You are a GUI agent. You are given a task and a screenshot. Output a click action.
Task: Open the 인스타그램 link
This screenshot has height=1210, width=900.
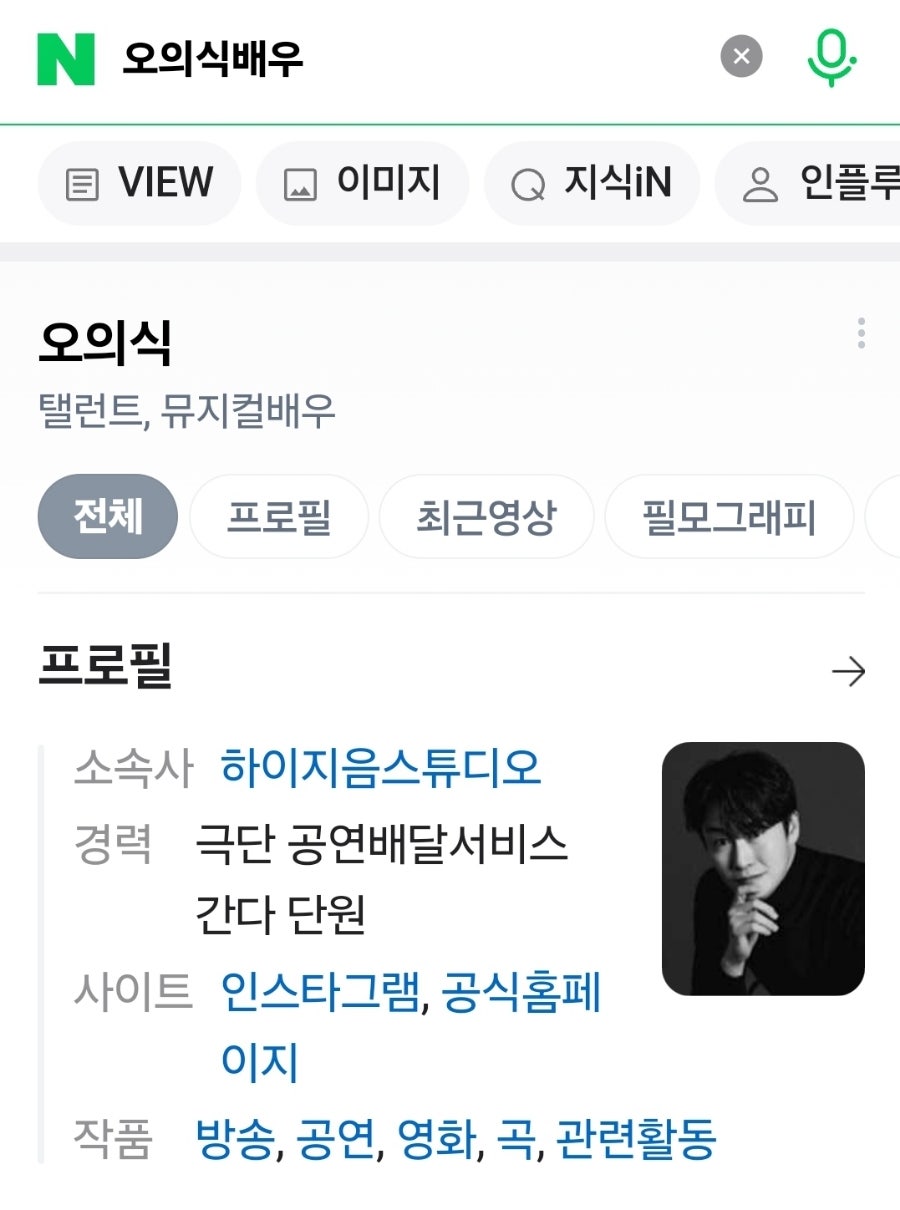click(319, 993)
